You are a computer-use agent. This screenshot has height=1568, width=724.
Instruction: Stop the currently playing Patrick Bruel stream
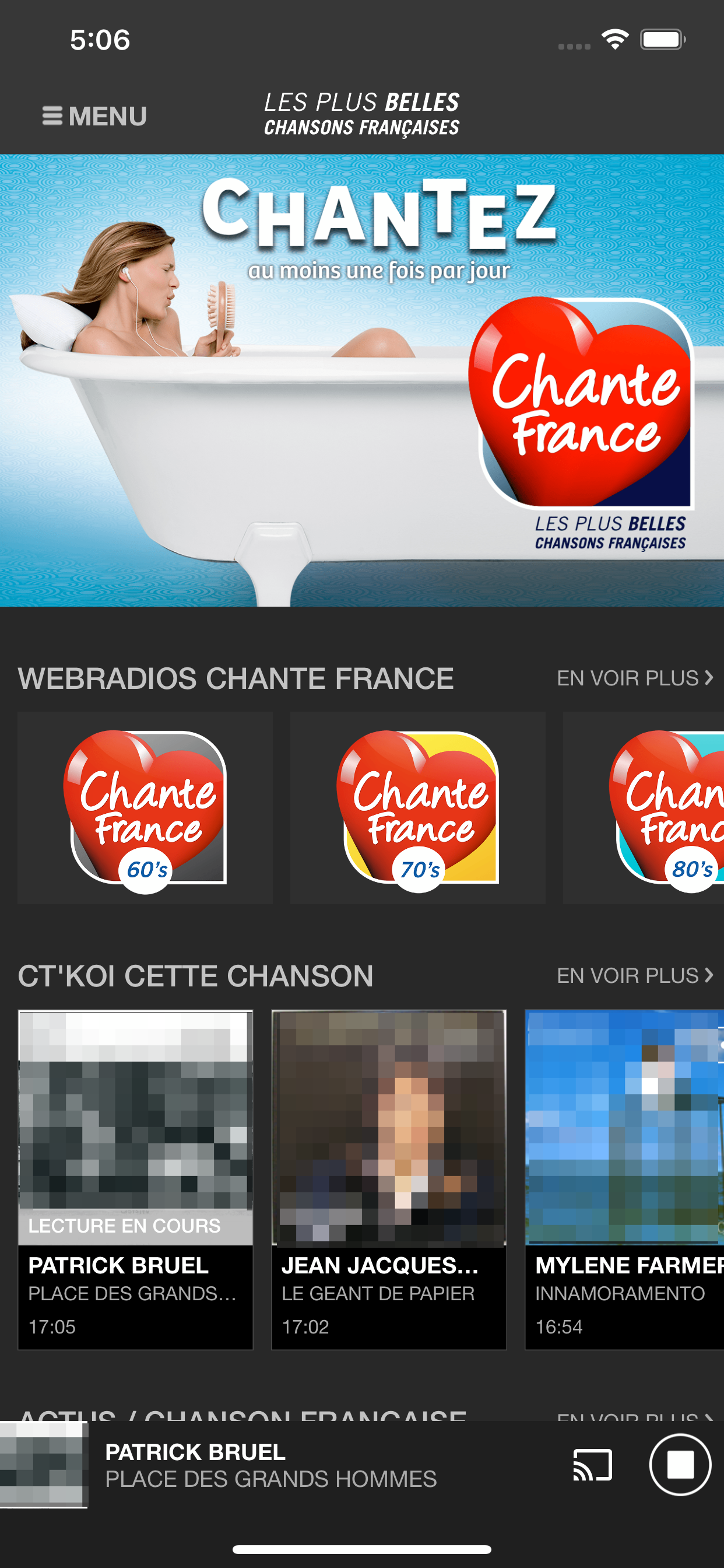click(x=680, y=1464)
